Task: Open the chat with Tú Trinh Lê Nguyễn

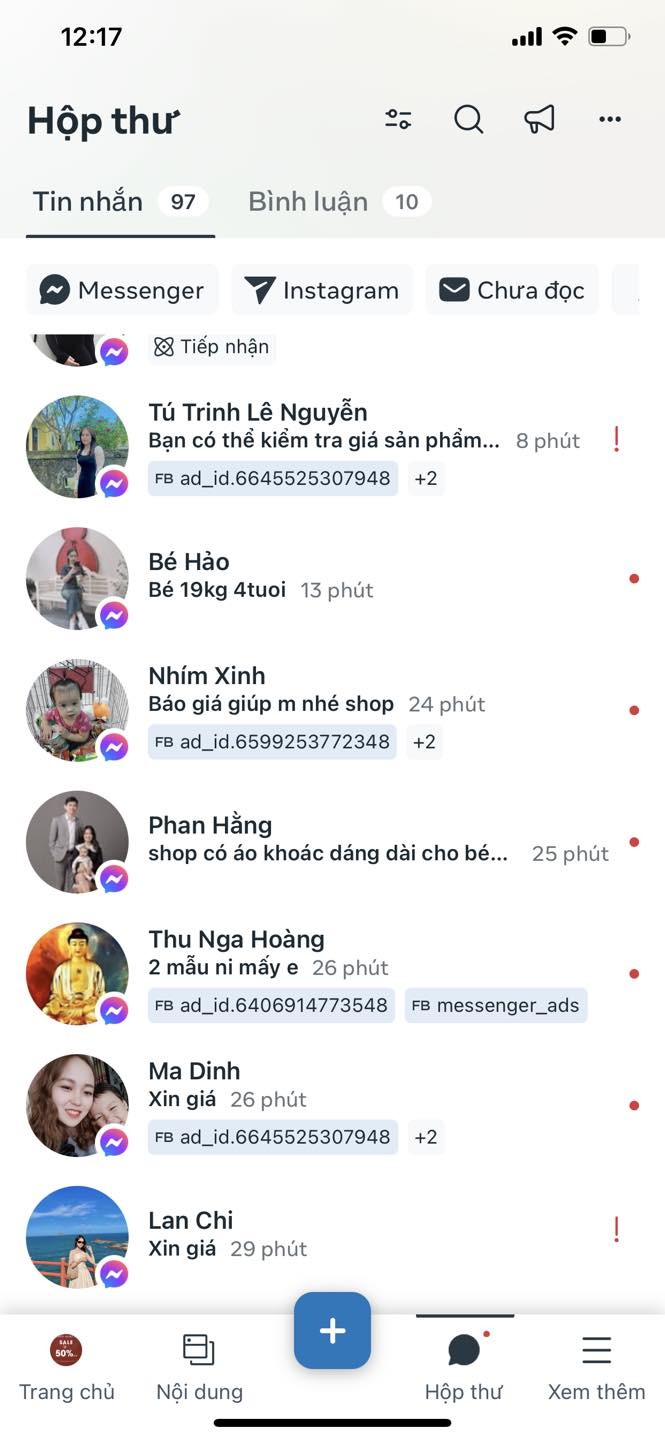Action: coord(332,446)
